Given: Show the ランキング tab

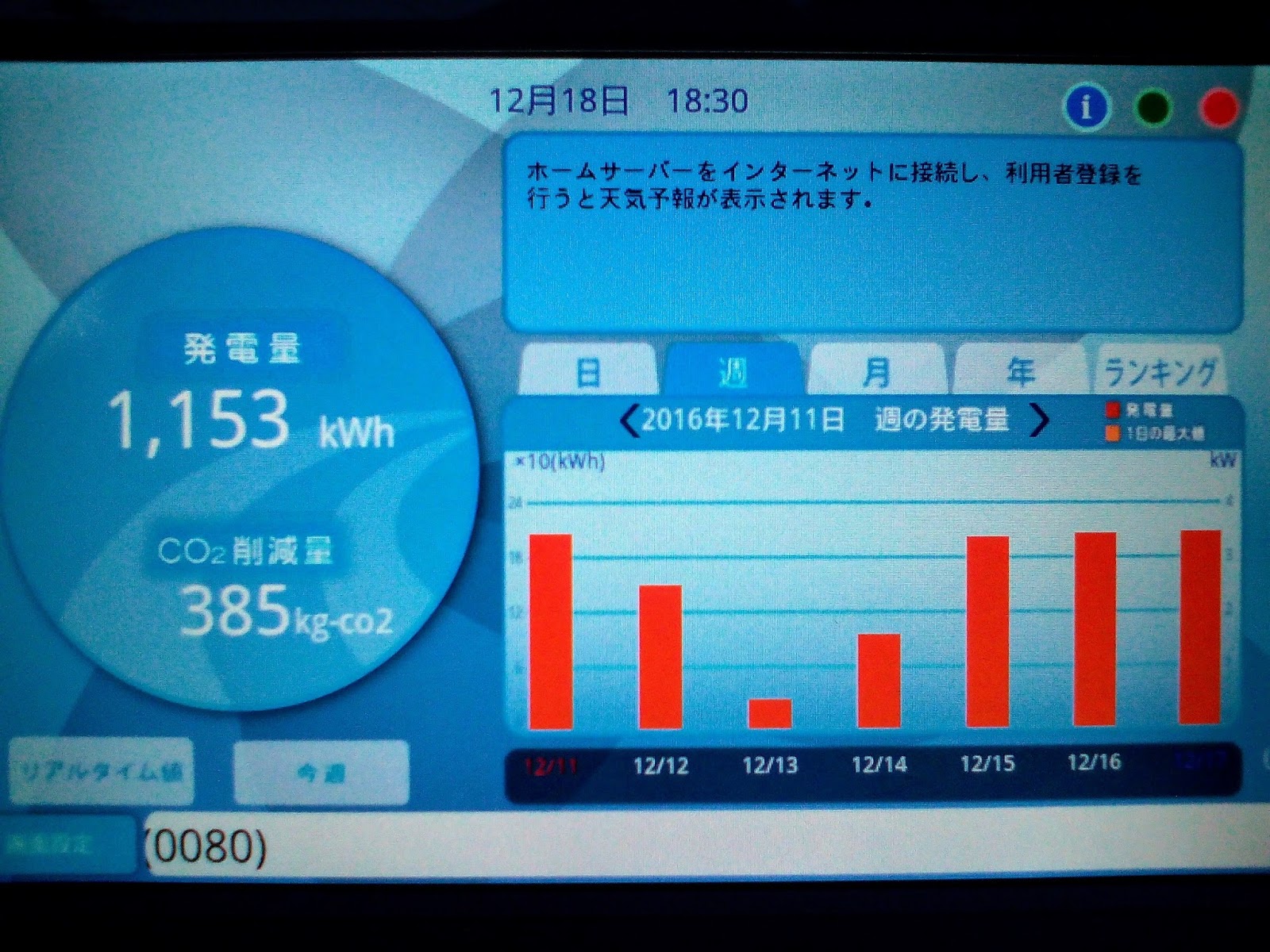Looking at the screenshot, I should tap(1160, 371).
